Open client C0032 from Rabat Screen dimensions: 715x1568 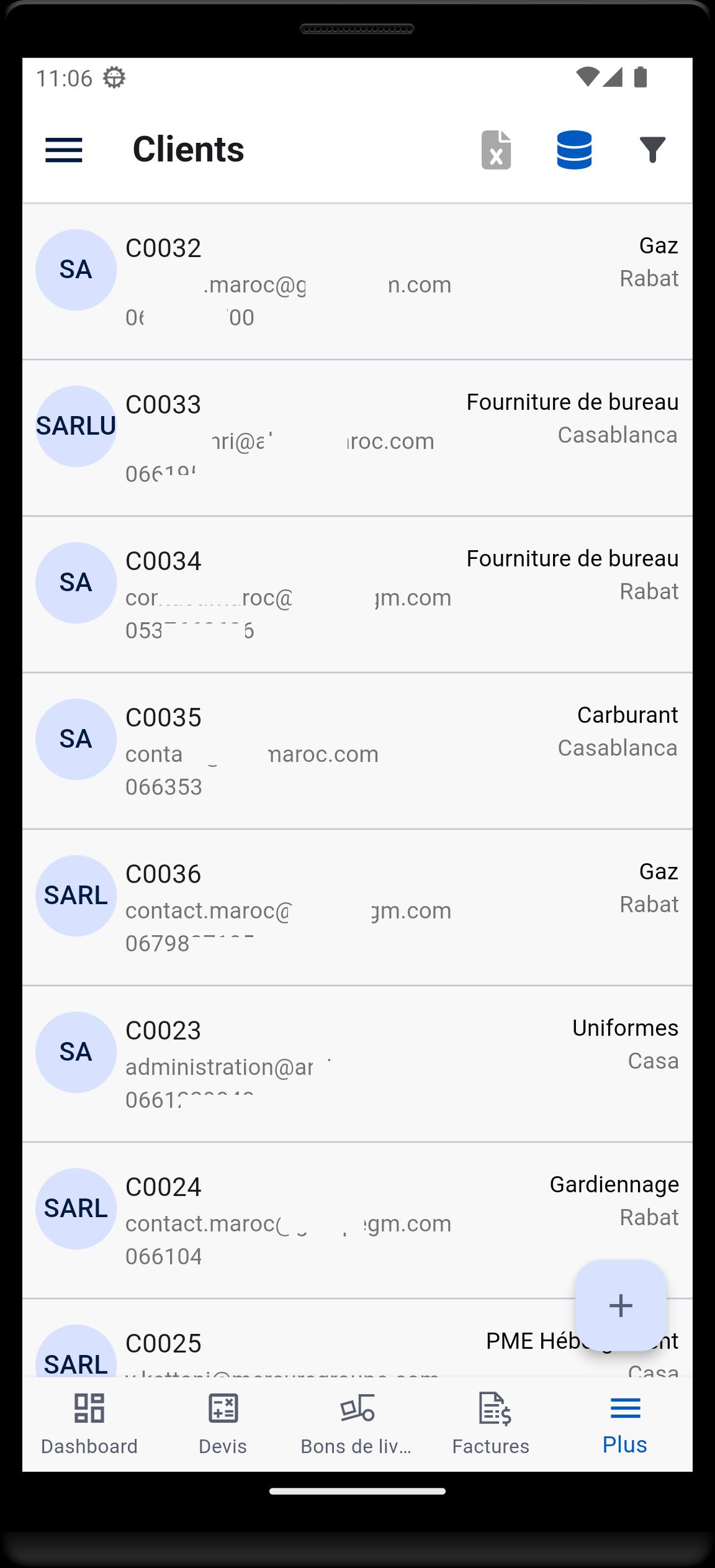(357, 281)
